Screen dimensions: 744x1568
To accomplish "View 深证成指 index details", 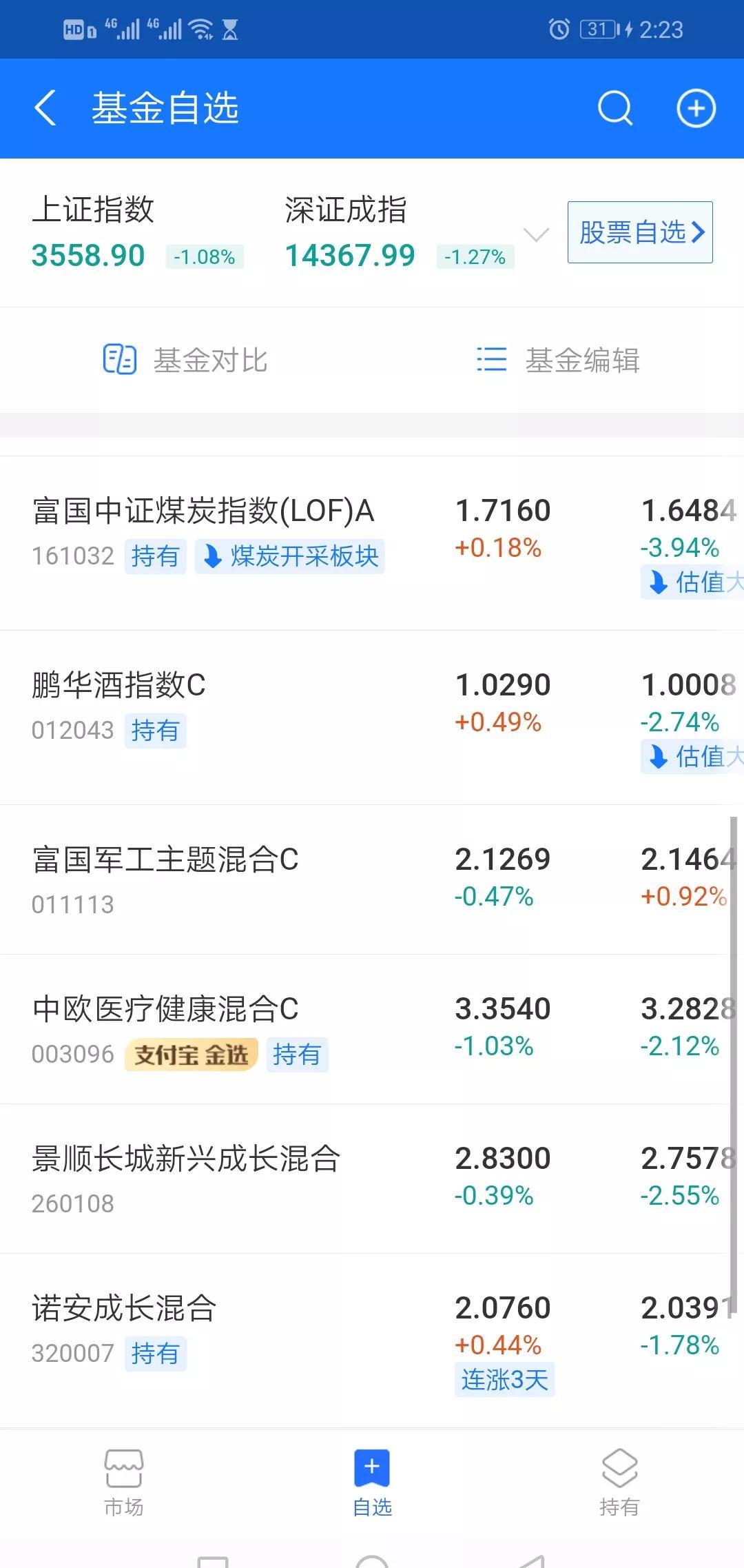I will coord(400,232).
